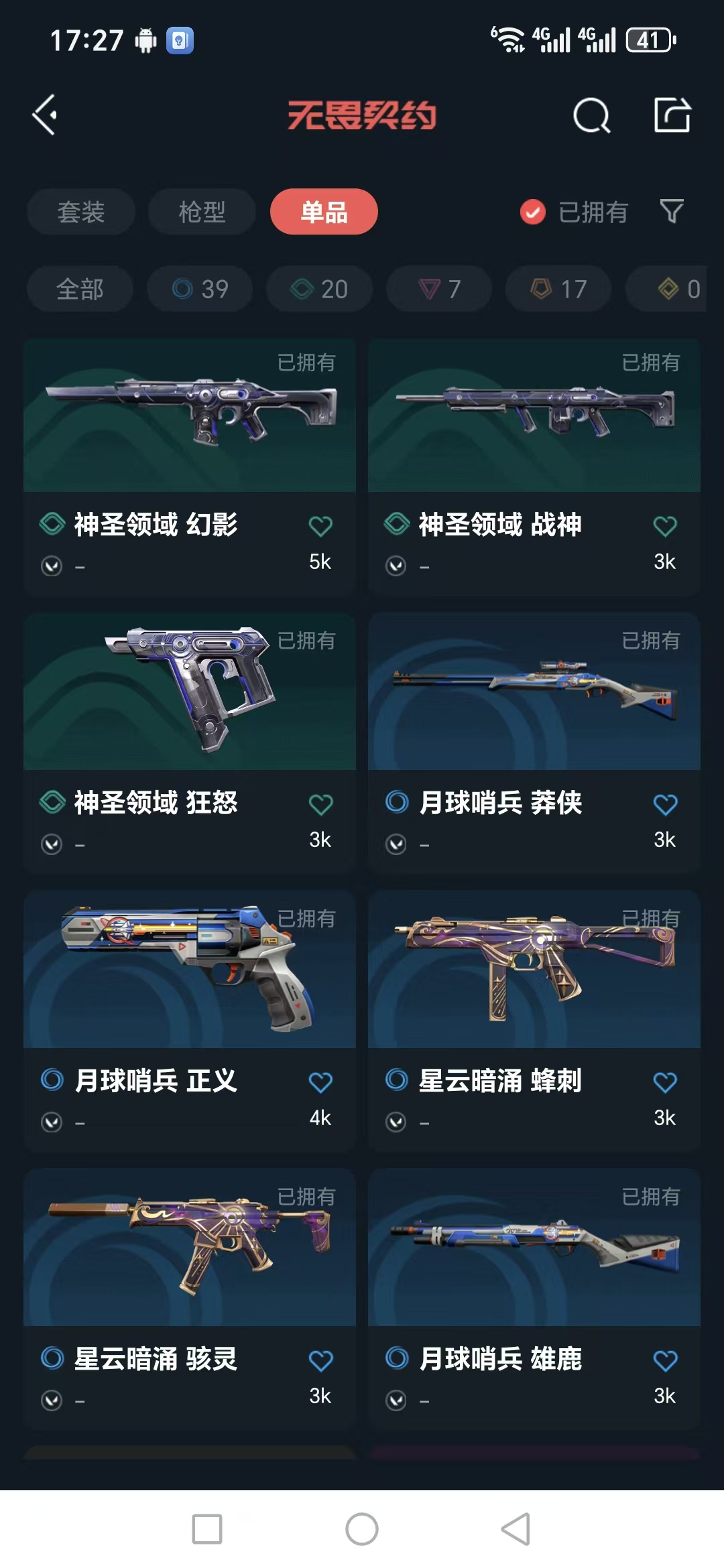Tap the system home button
This screenshot has height=1568, width=724.
(362, 1529)
